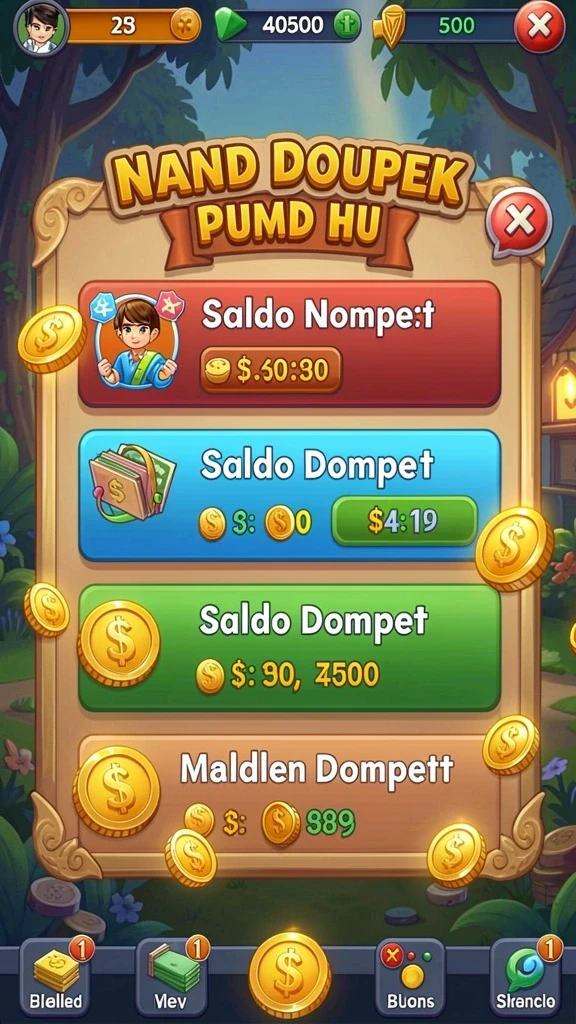Open the Buons tab
This screenshot has height=1024, width=576.
(410, 977)
